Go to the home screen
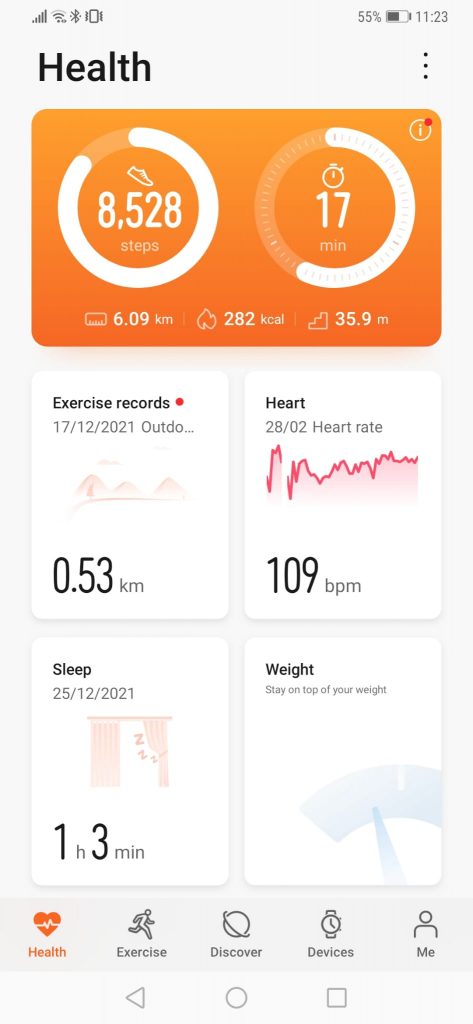 point(236,997)
